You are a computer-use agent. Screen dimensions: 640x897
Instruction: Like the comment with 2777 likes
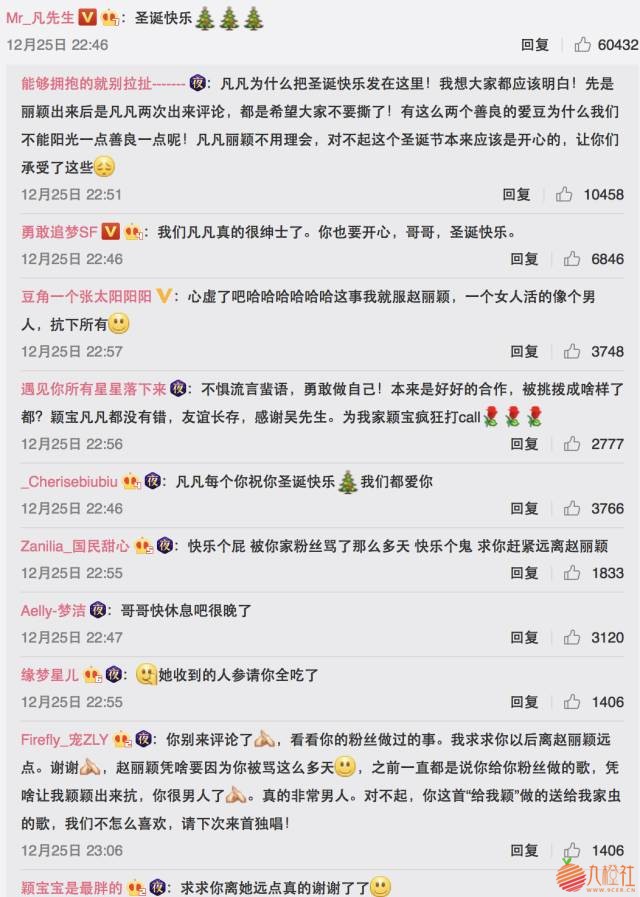tap(572, 444)
